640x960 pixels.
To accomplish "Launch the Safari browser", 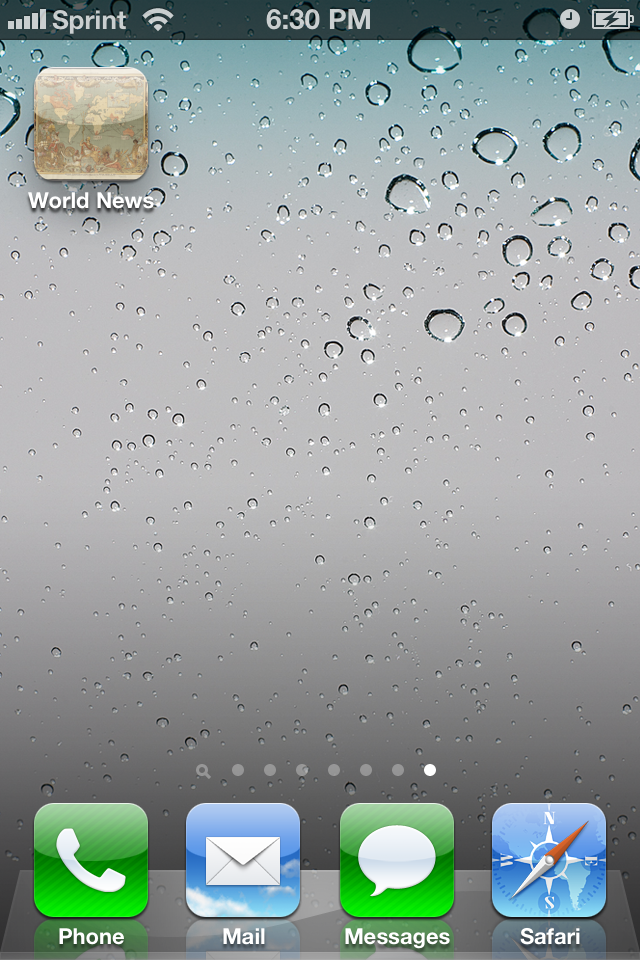I will (549, 860).
